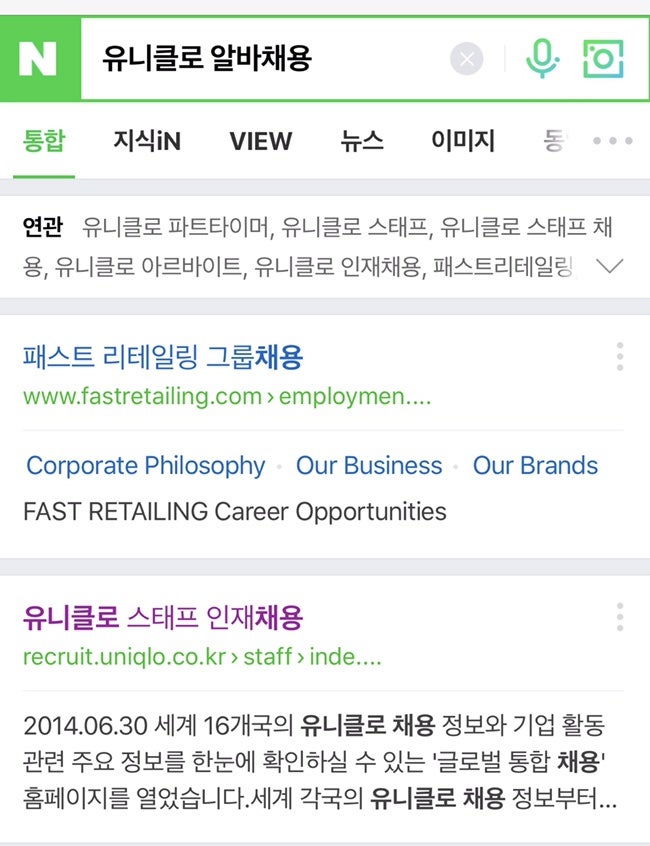Switch to the 뉴스 tab

point(361,141)
